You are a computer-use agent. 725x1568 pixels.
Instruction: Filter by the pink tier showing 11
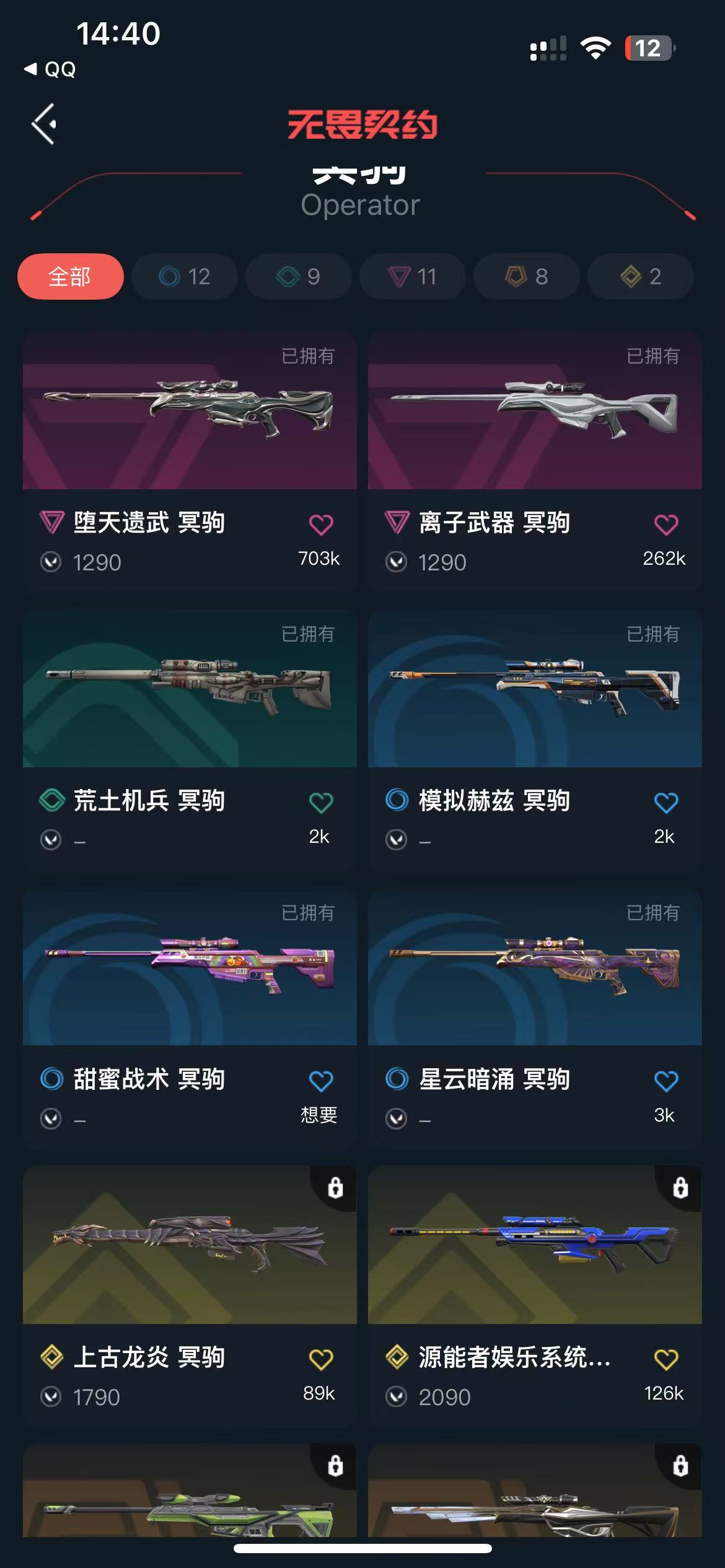click(x=412, y=276)
